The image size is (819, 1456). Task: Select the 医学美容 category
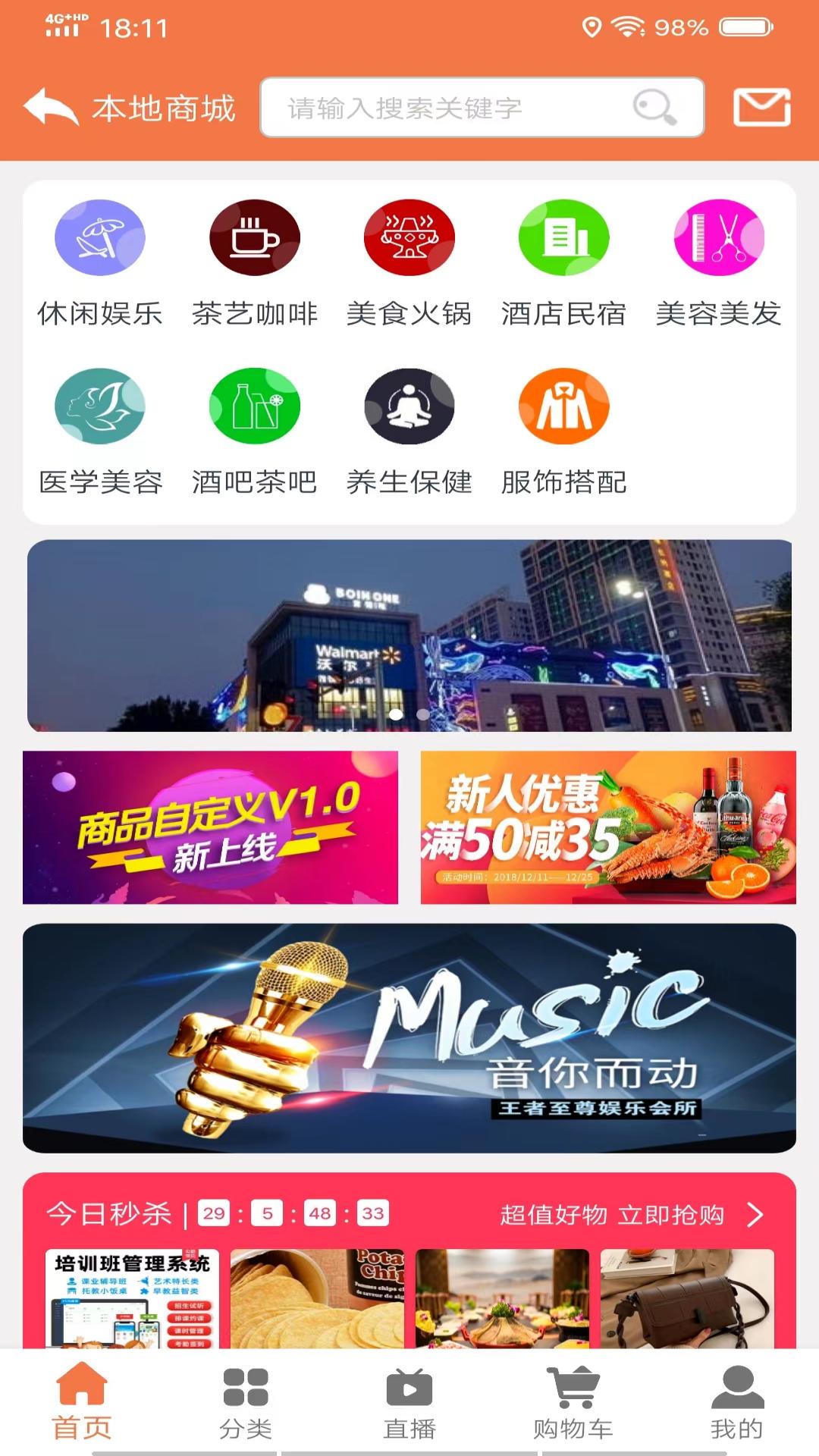click(x=100, y=431)
